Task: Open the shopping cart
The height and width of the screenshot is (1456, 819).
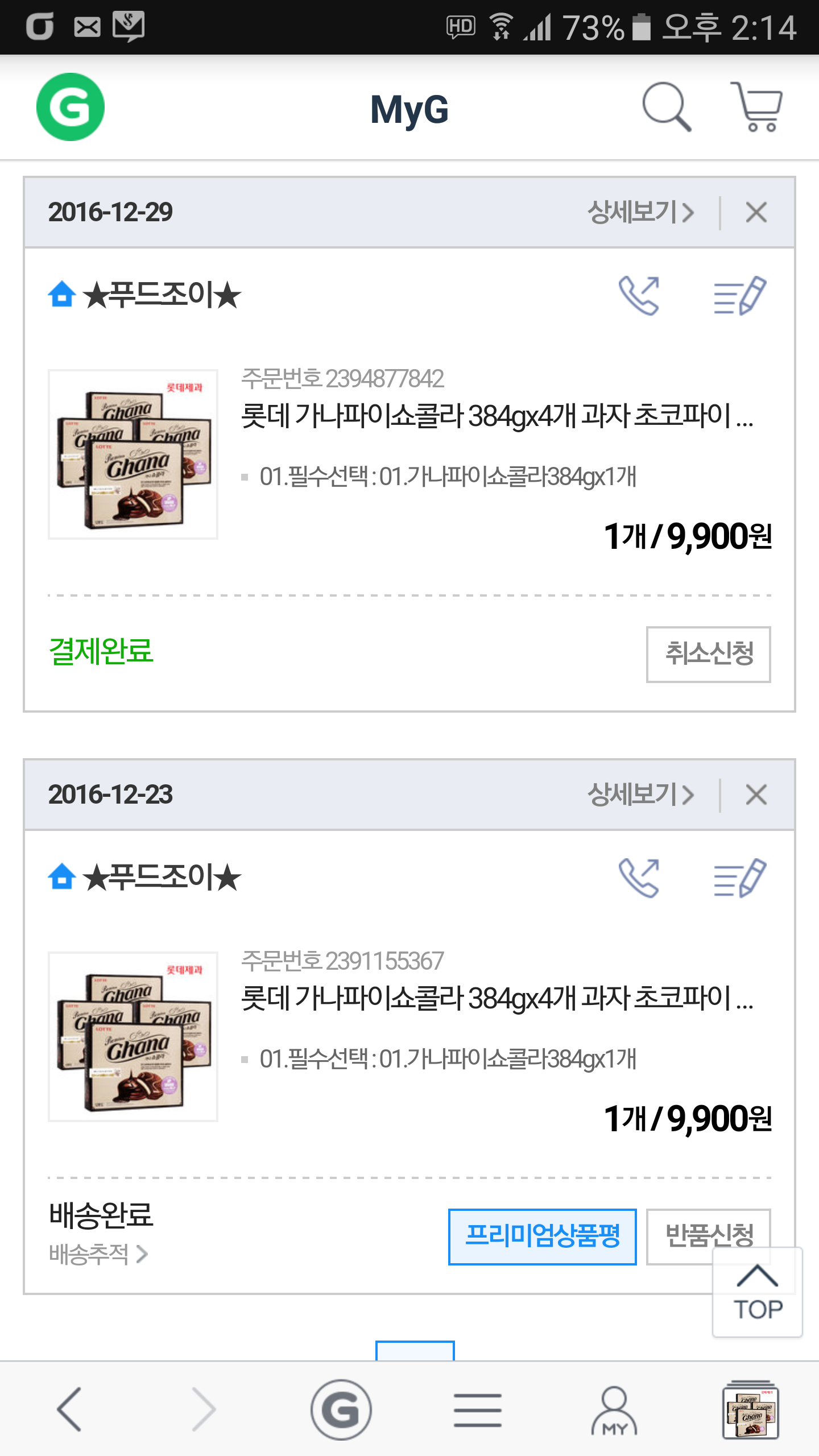Action: [757, 107]
